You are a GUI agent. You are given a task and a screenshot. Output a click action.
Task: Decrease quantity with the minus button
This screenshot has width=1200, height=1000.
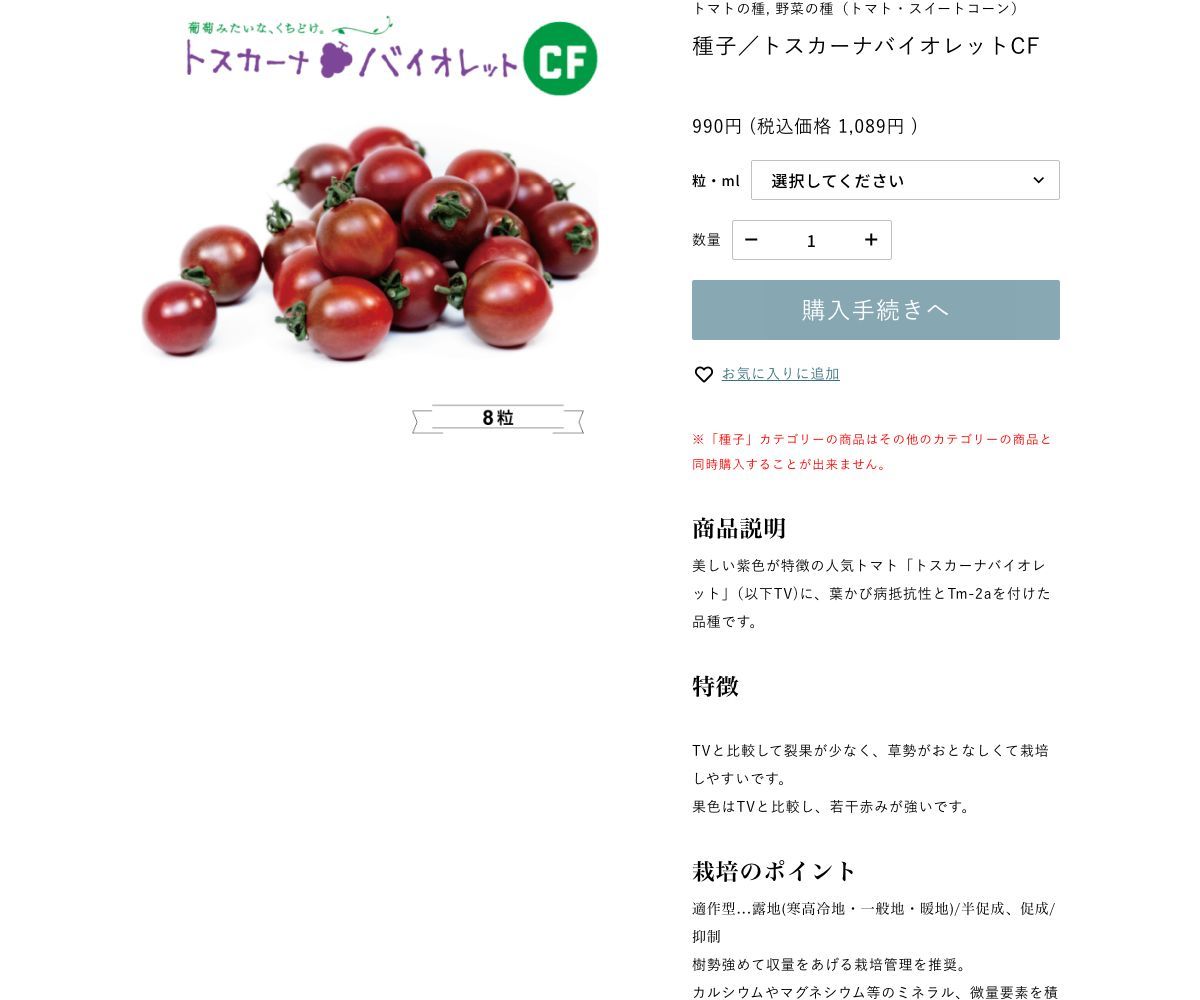coord(752,240)
